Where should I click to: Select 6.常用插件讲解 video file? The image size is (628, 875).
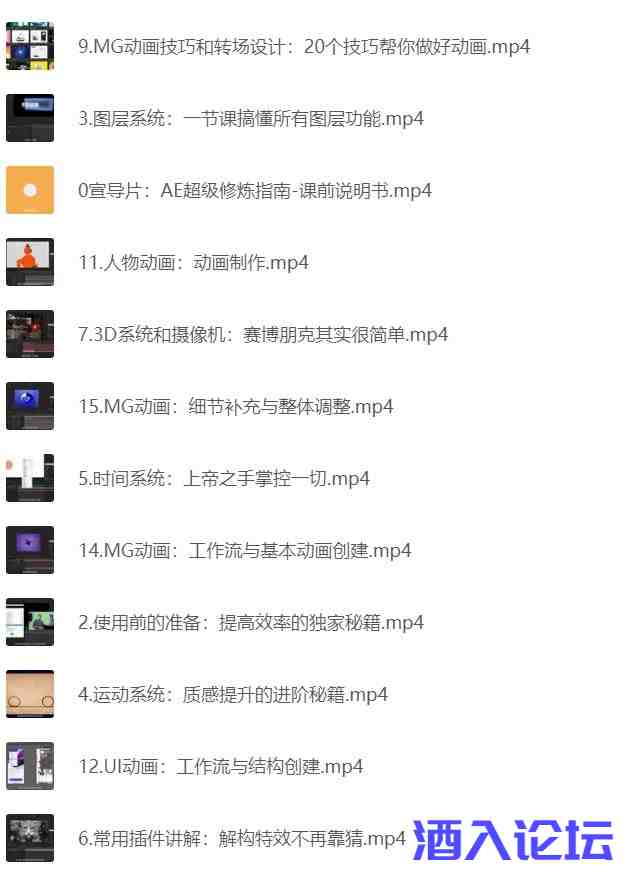point(241,839)
